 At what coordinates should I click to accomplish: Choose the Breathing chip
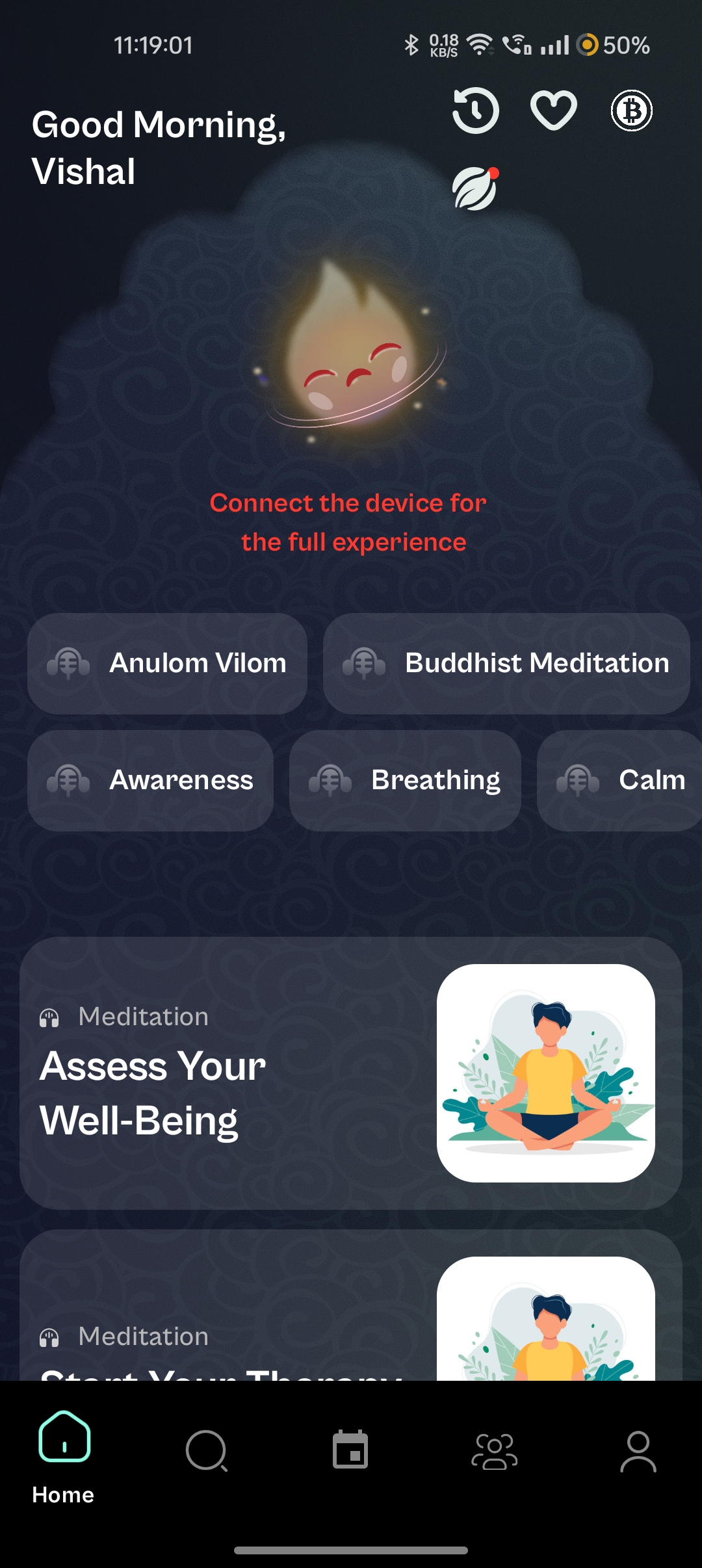coord(405,780)
